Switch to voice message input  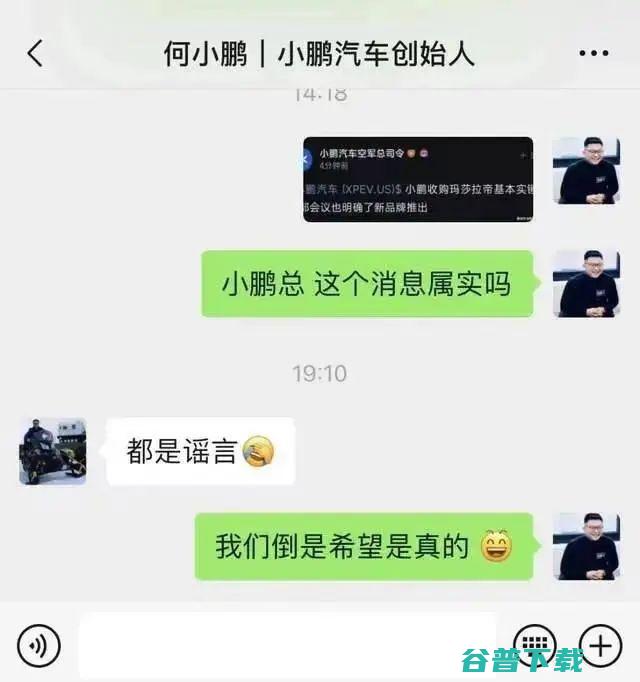[39, 645]
